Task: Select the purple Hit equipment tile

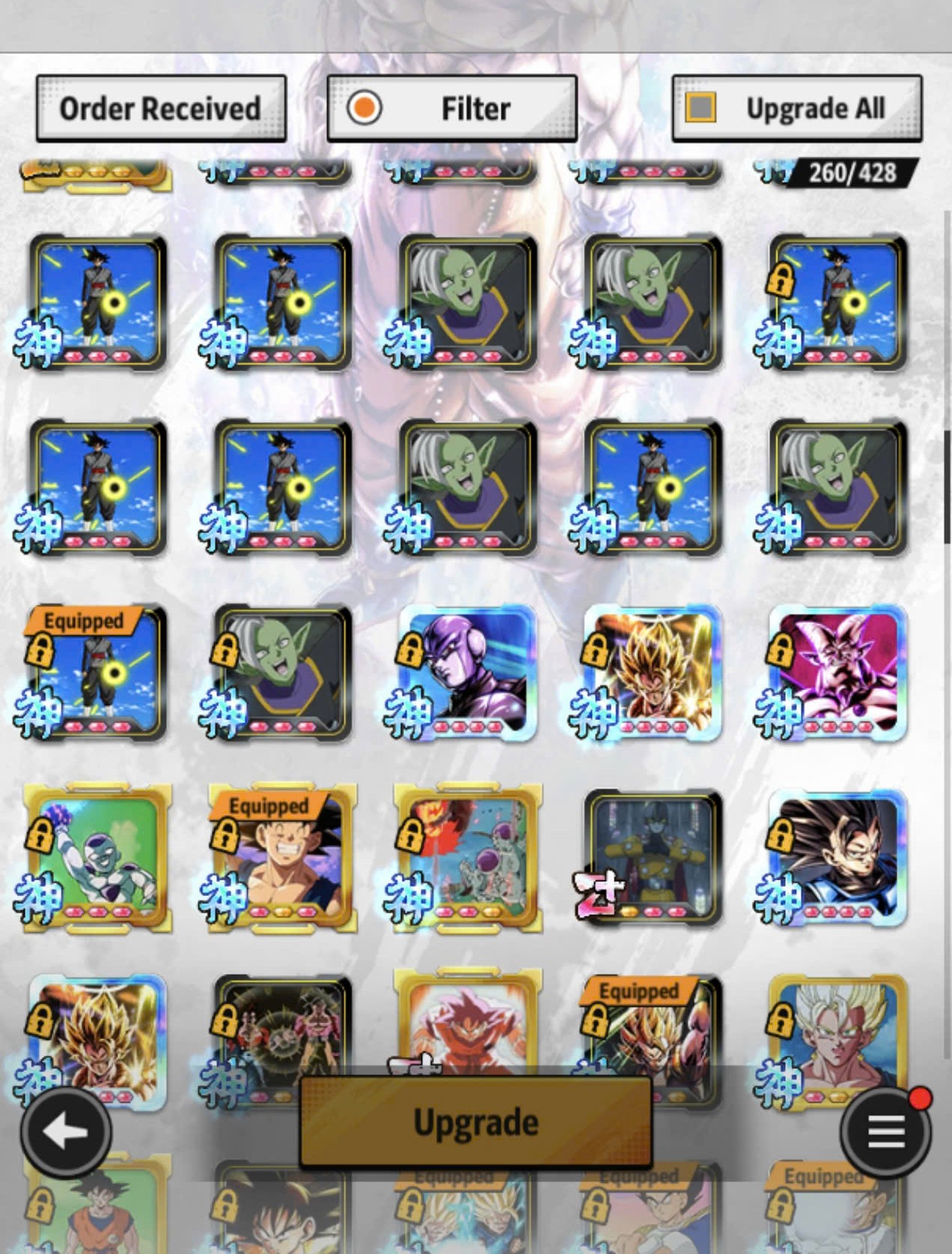Action: click(x=468, y=672)
